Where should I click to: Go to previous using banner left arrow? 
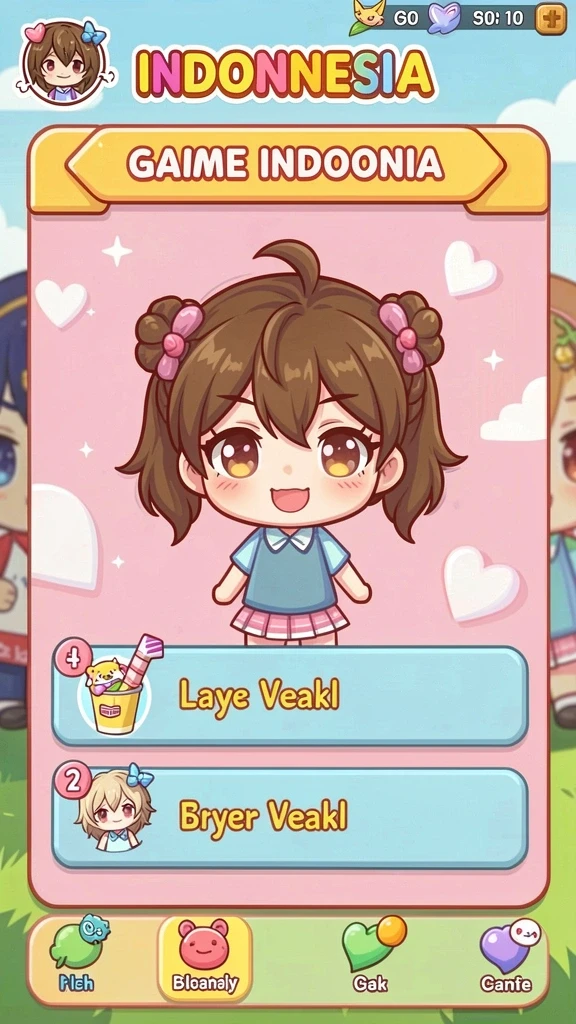click(82, 164)
